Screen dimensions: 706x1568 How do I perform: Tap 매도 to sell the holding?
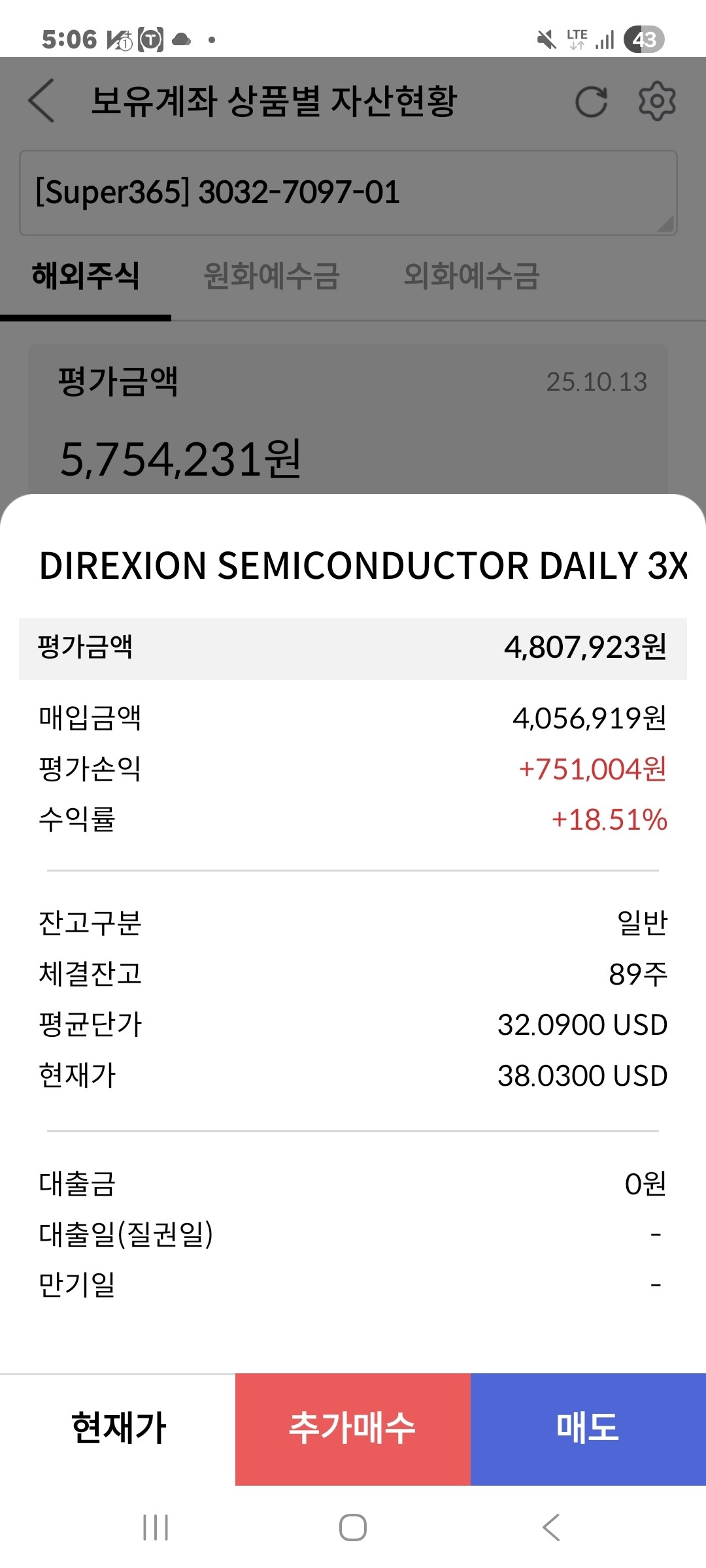(x=588, y=1428)
